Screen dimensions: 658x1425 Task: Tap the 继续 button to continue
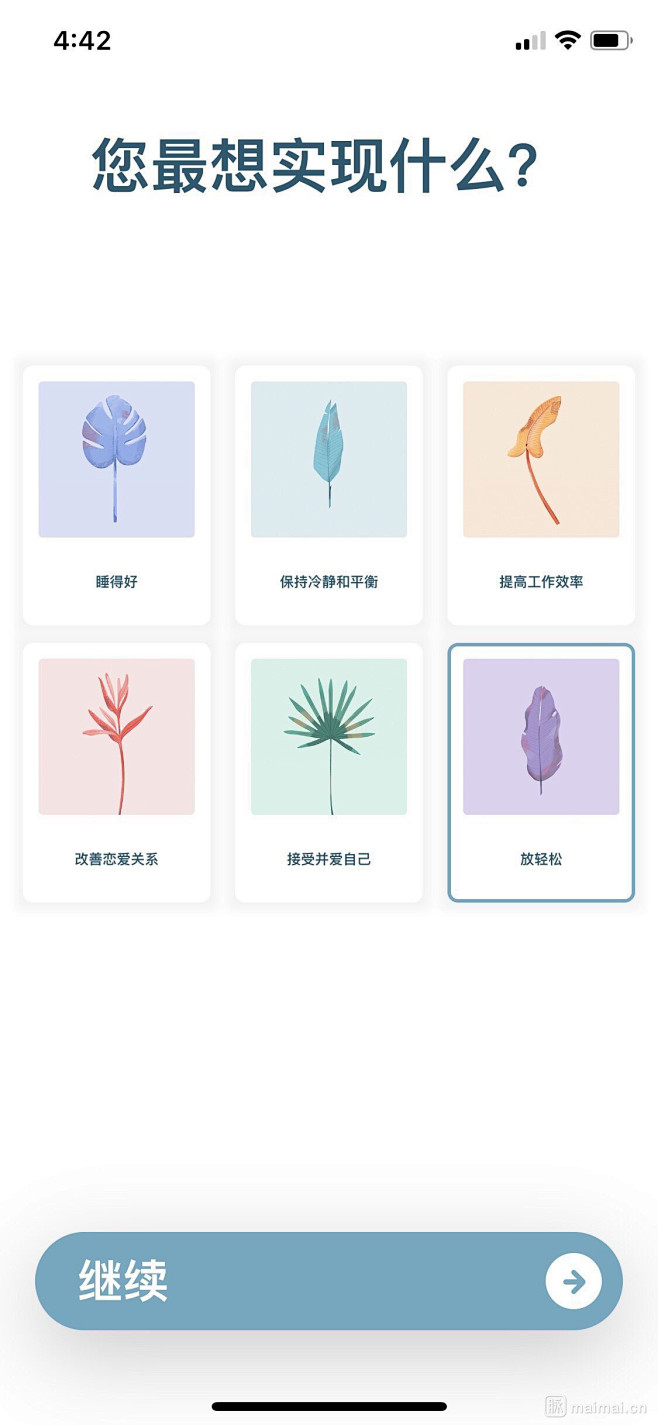(x=328, y=1280)
